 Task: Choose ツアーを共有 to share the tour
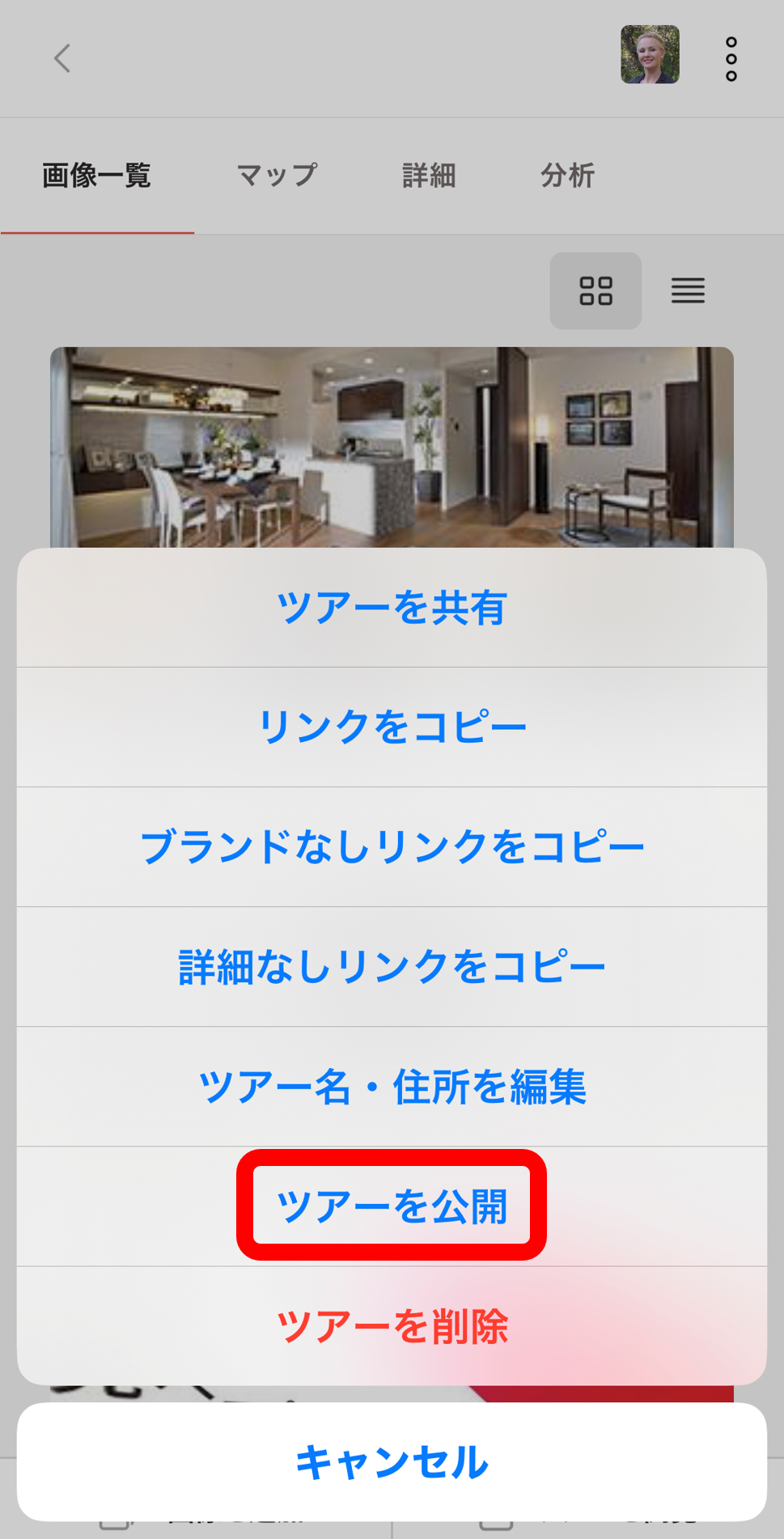pyautogui.click(x=391, y=608)
